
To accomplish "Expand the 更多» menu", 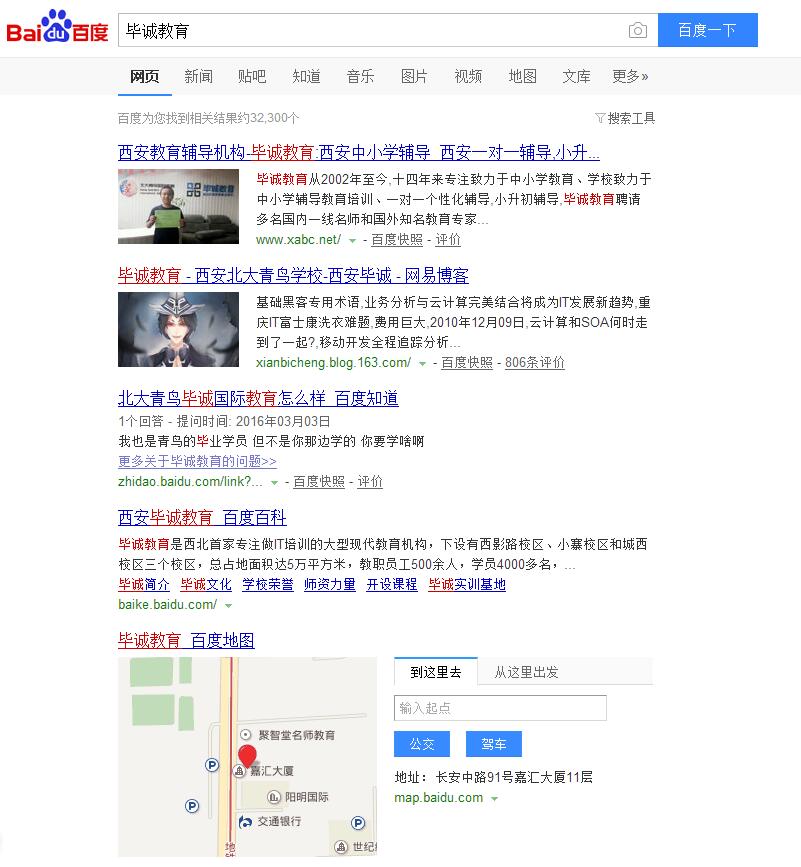I will 630,76.
